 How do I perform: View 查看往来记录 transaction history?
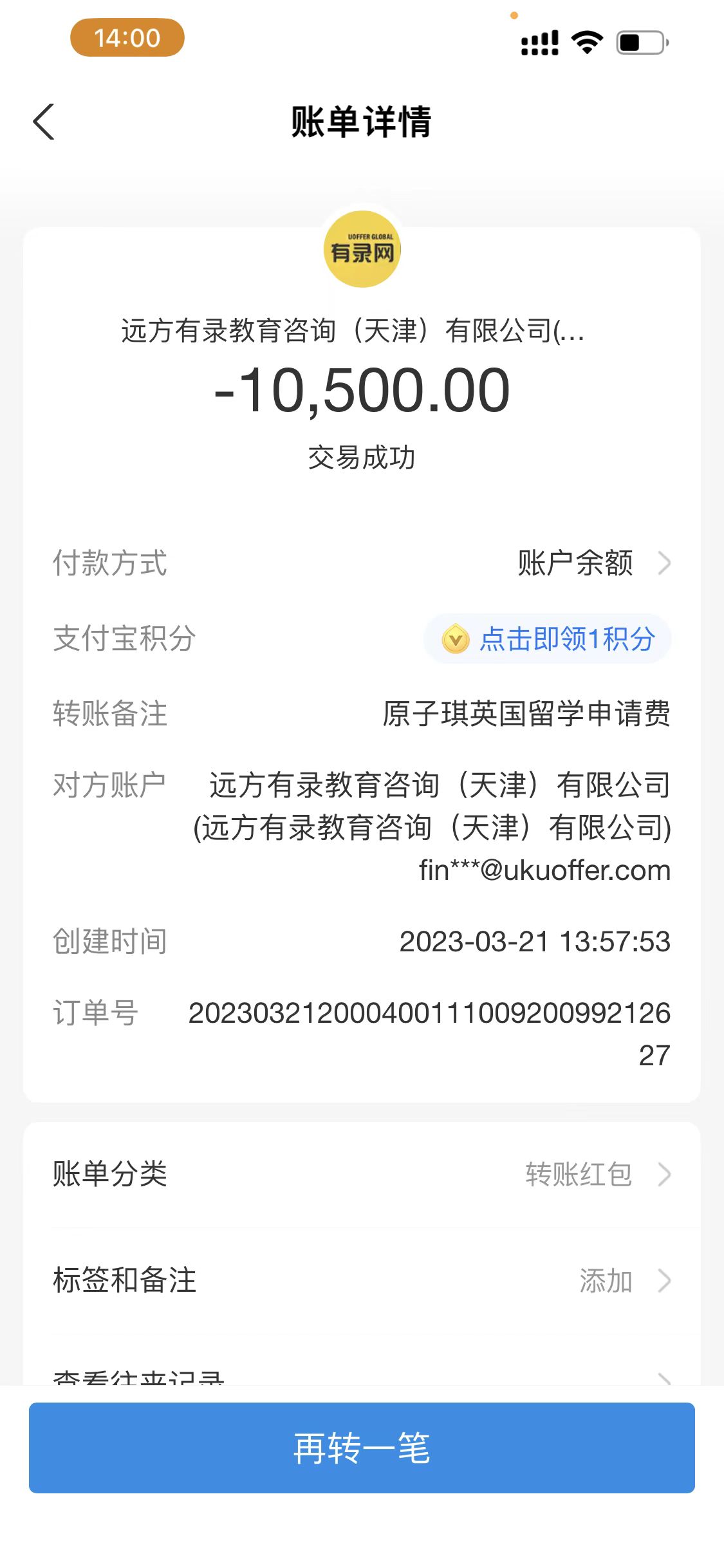tap(362, 1376)
